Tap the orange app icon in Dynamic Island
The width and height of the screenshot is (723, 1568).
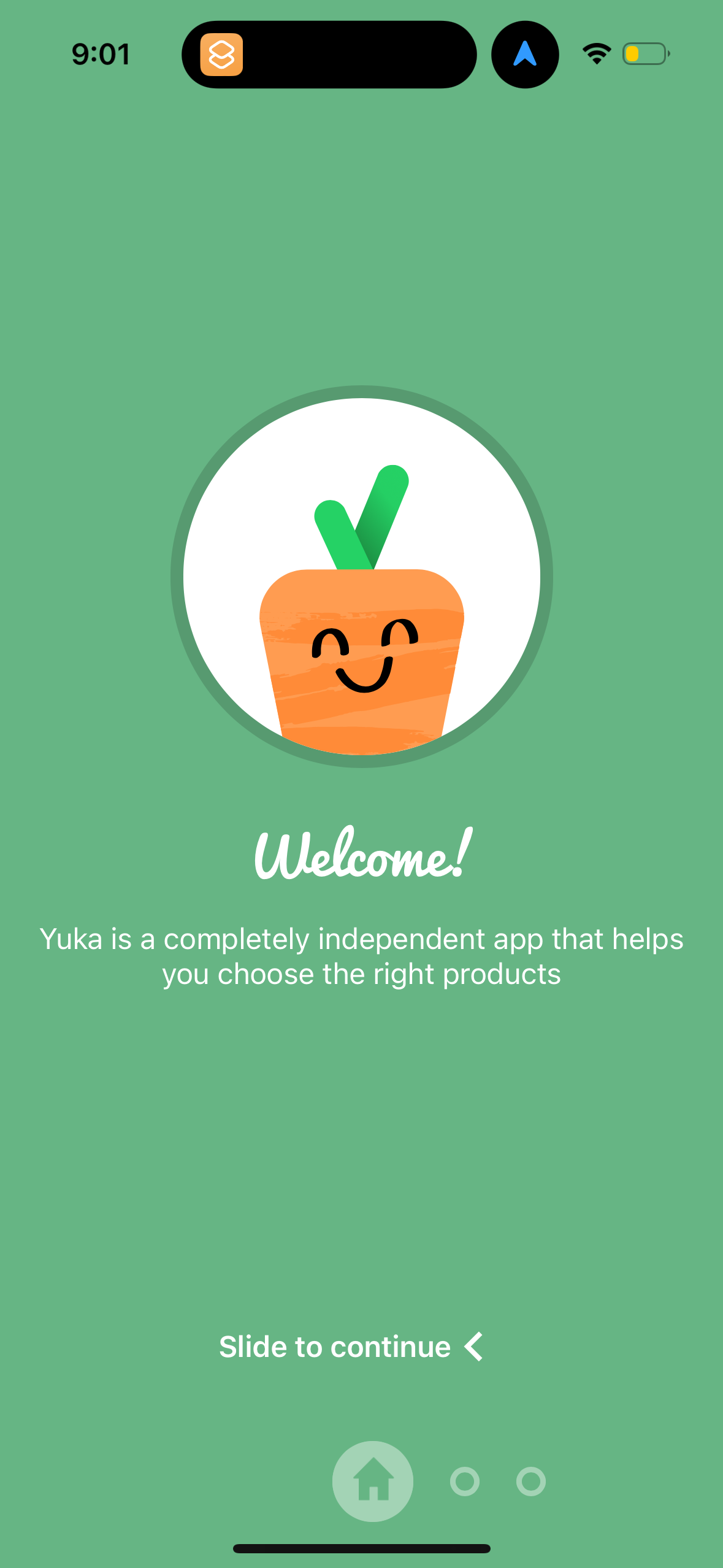223,54
